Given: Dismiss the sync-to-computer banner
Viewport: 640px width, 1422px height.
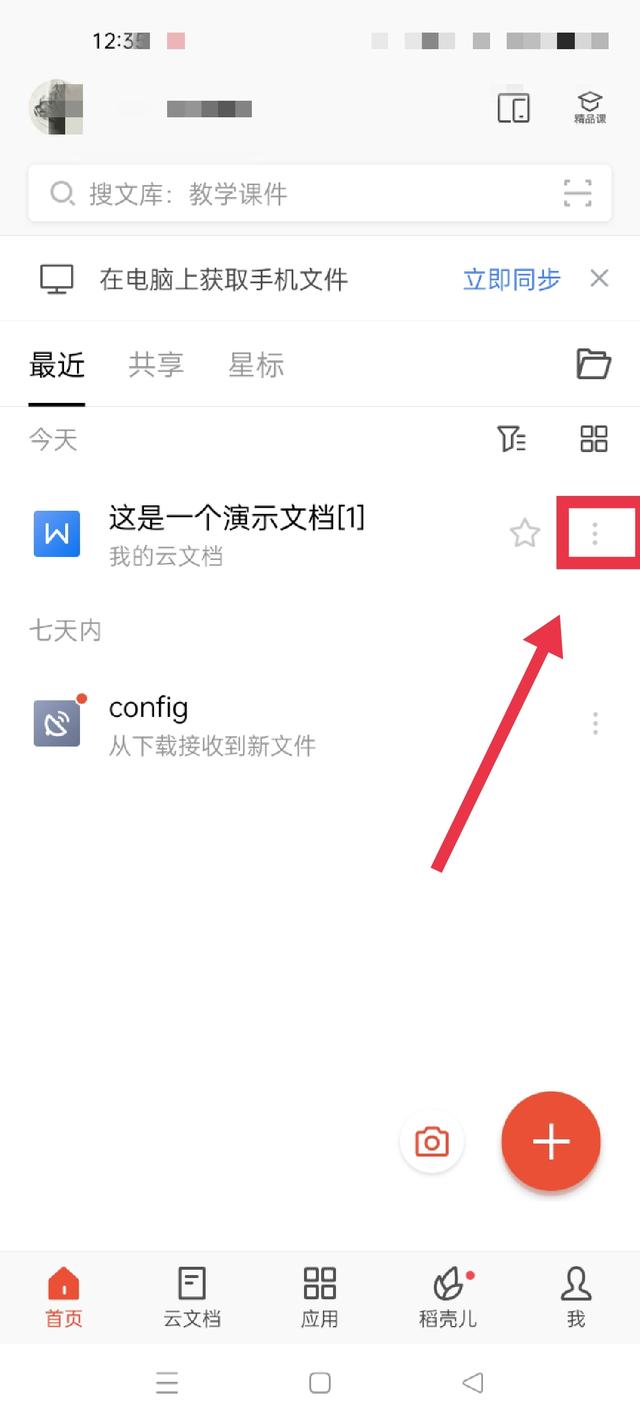Looking at the screenshot, I should tap(599, 278).
